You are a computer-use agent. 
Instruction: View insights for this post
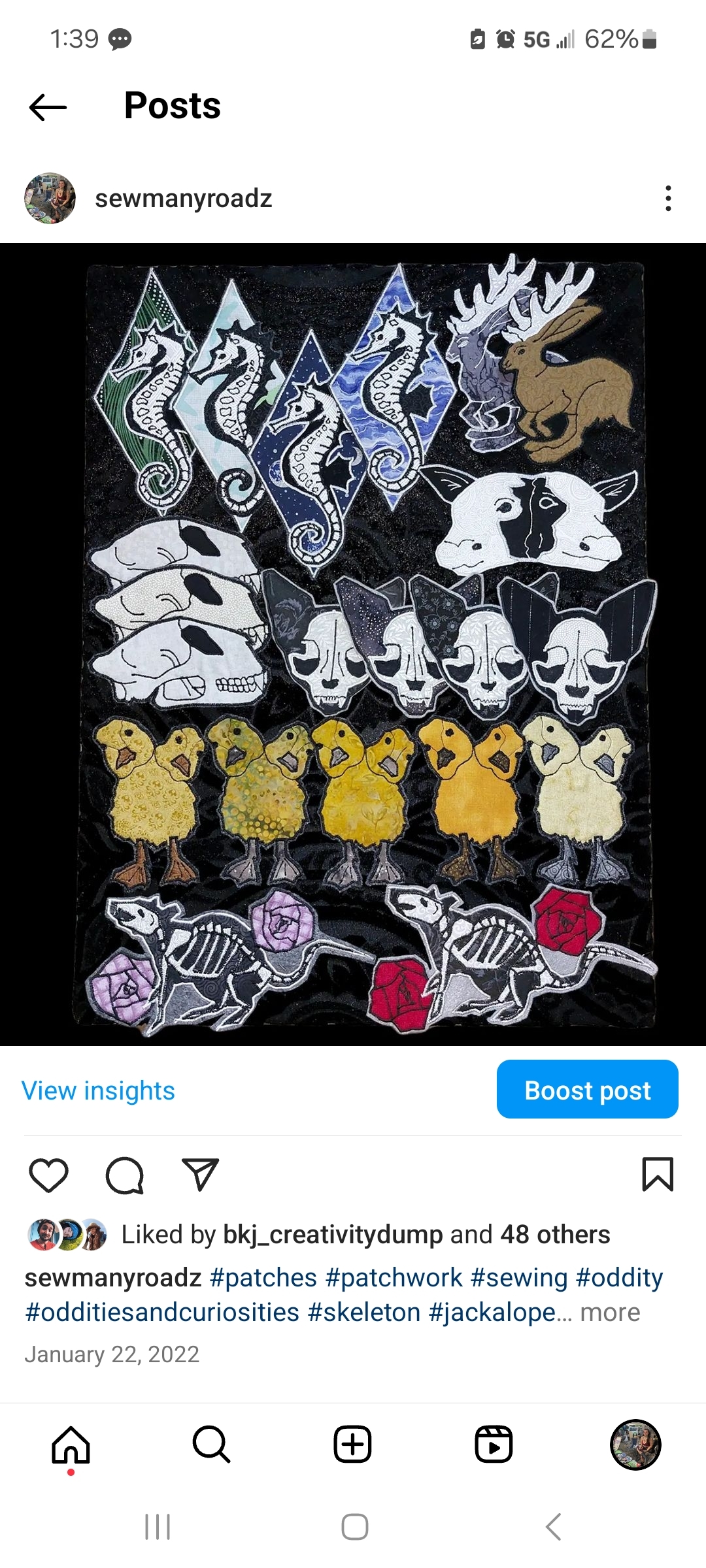click(x=98, y=1090)
